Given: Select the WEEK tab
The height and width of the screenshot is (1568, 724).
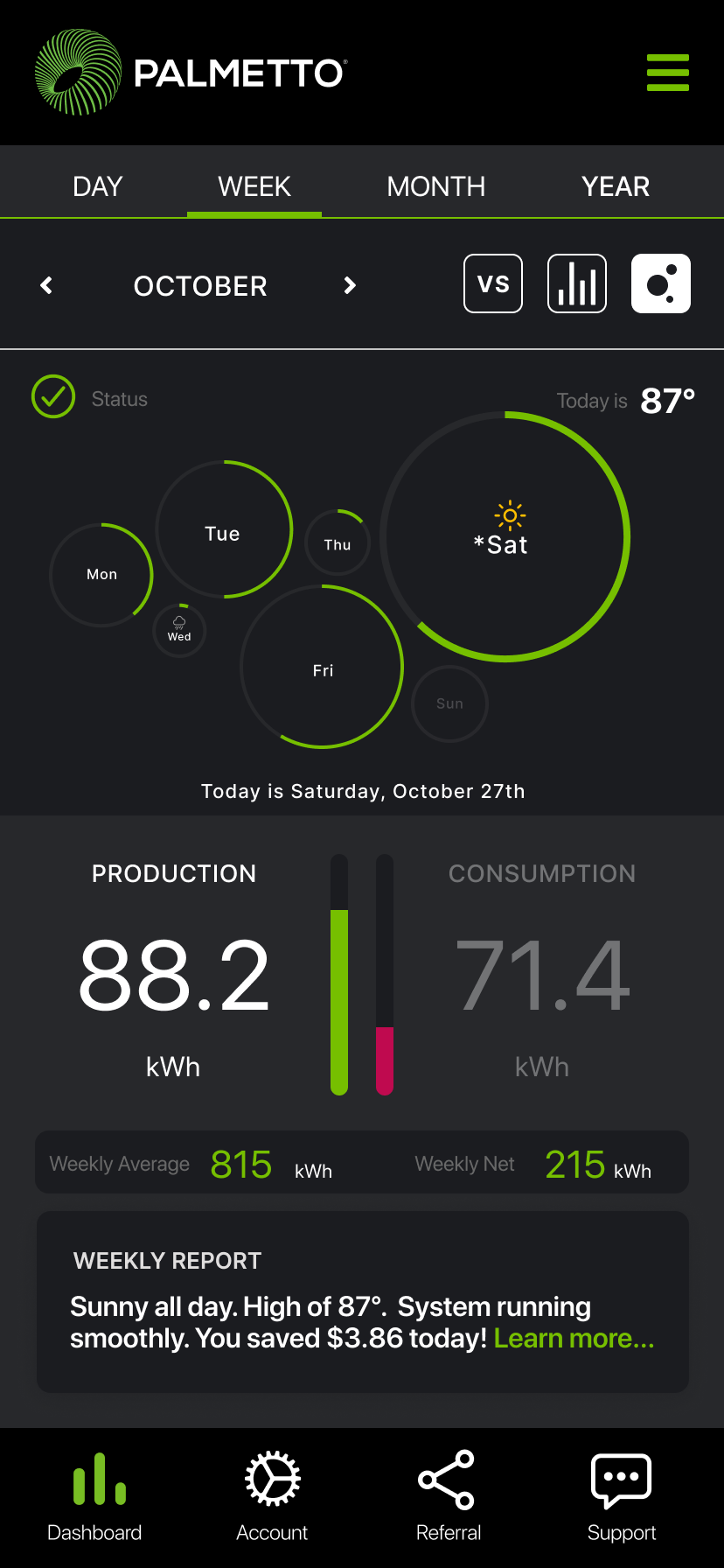Looking at the screenshot, I should [254, 186].
